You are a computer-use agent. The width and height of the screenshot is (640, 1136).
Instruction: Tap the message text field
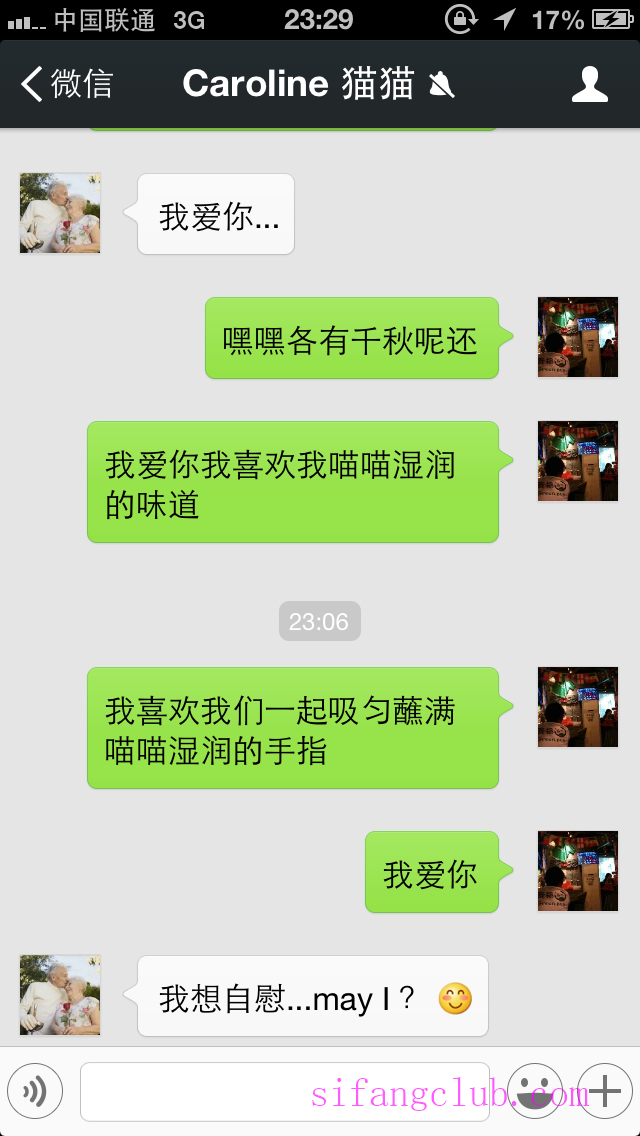pos(284,1091)
